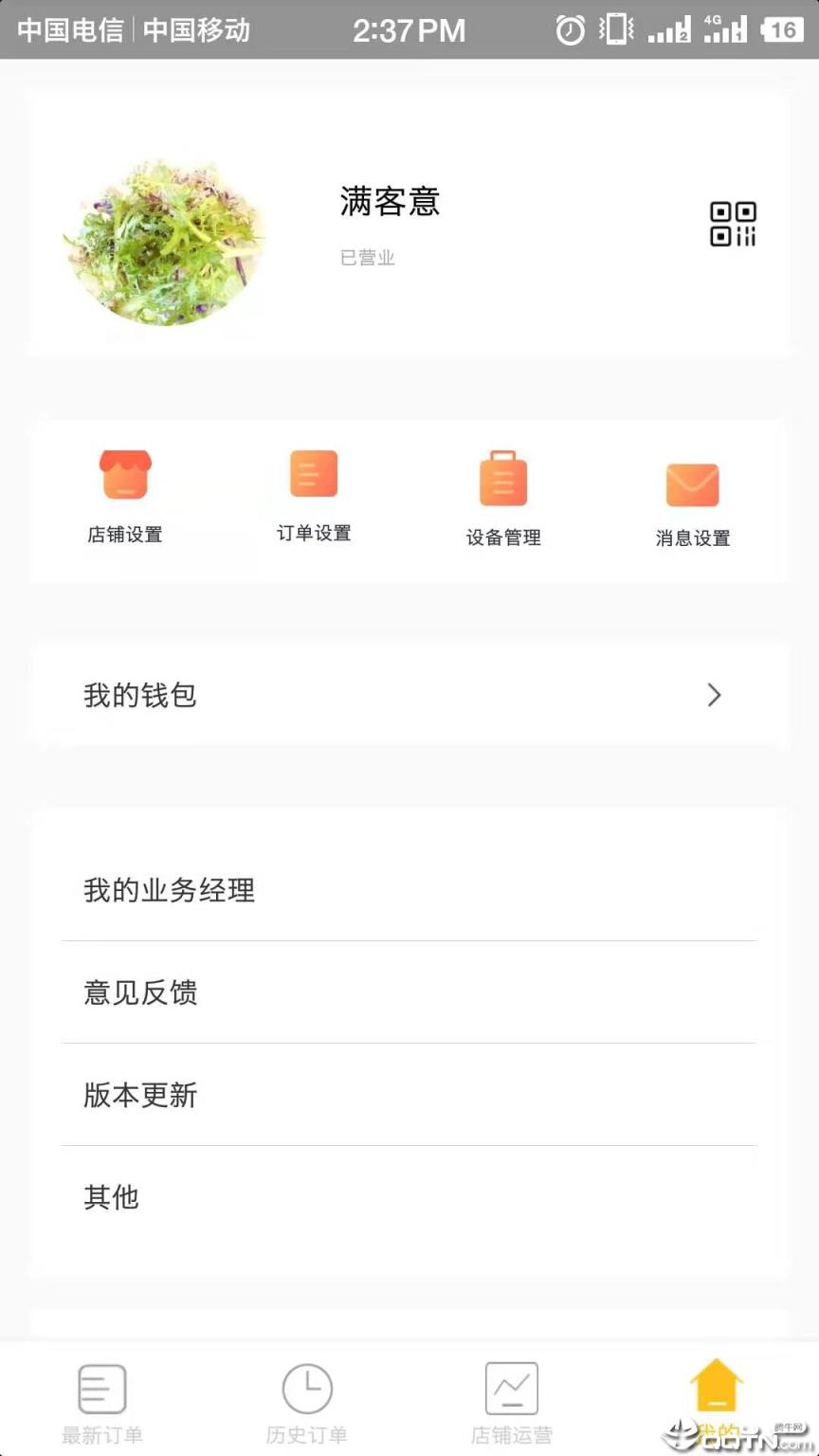Switch to the 店铺运营 tab
Screen dimensions: 819x1456
pyautogui.click(x=511, y=1403)
